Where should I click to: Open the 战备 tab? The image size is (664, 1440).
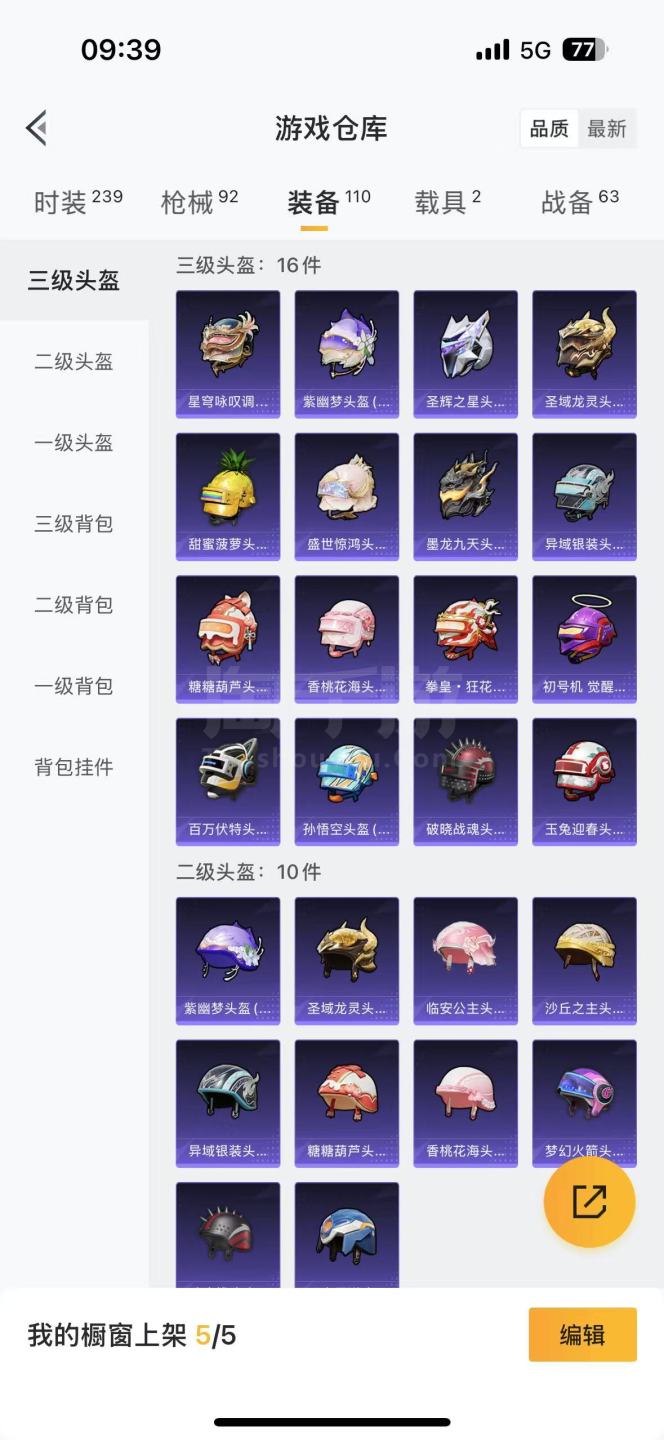[580, 201]
